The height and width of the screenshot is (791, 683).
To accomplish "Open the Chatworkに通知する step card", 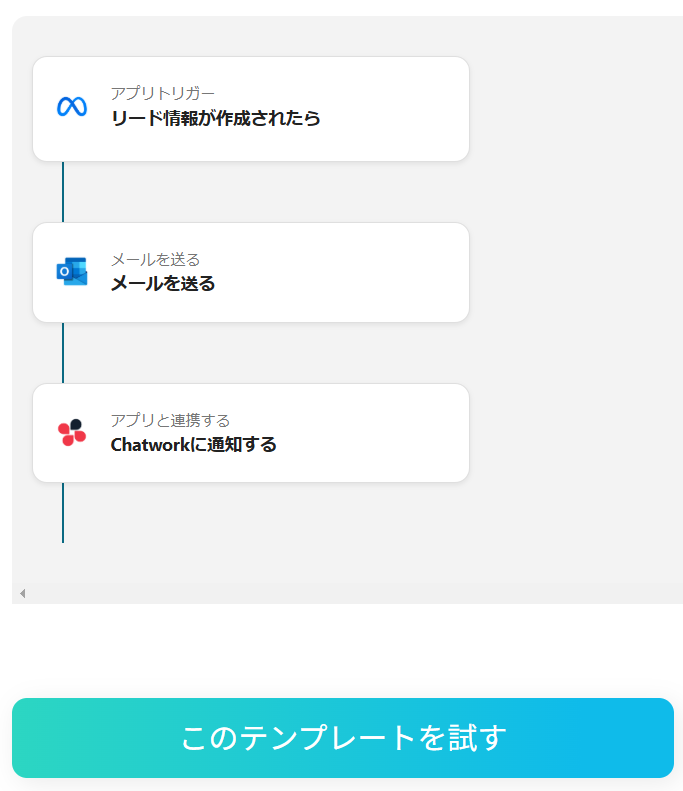I will (x=250, y=433).
